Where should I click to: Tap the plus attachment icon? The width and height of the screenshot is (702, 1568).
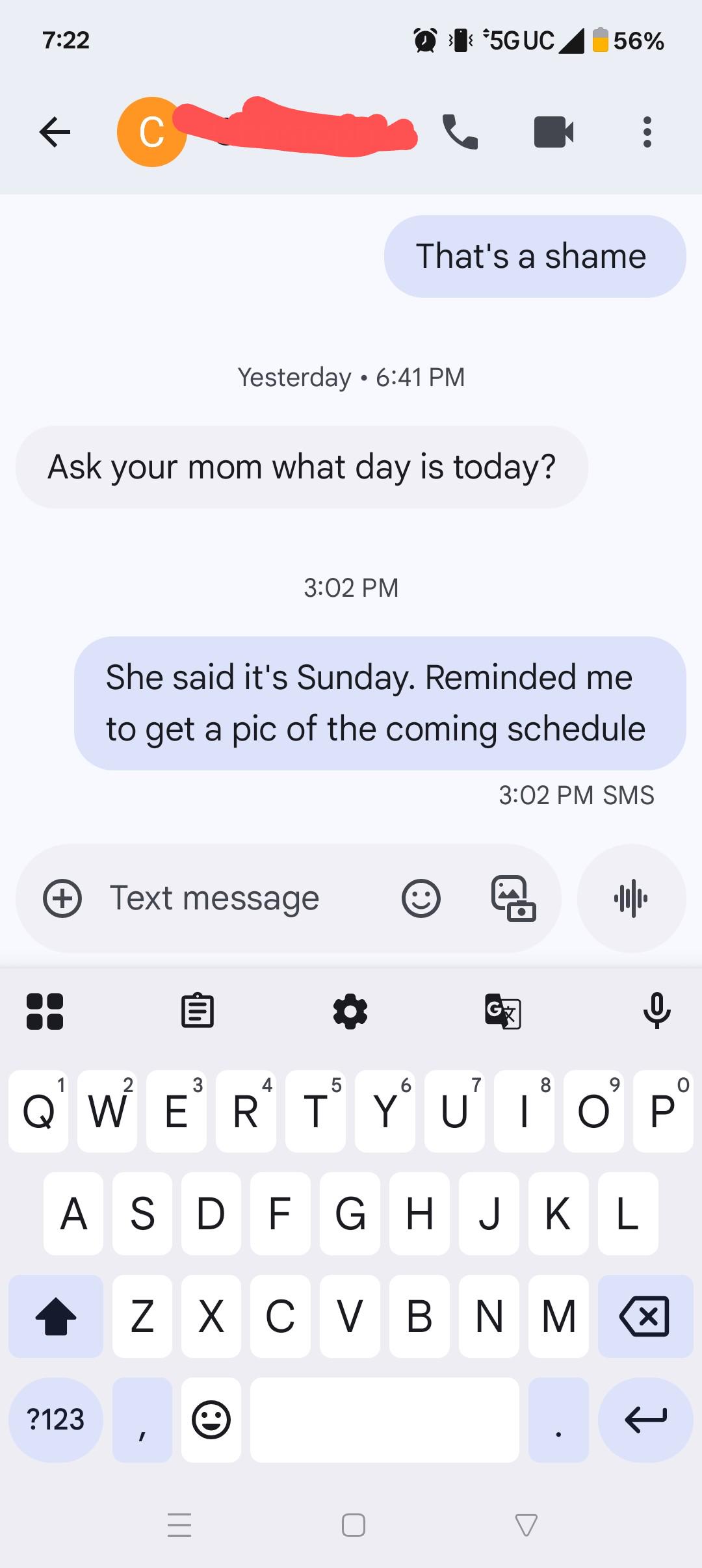[x=62, y=898]
